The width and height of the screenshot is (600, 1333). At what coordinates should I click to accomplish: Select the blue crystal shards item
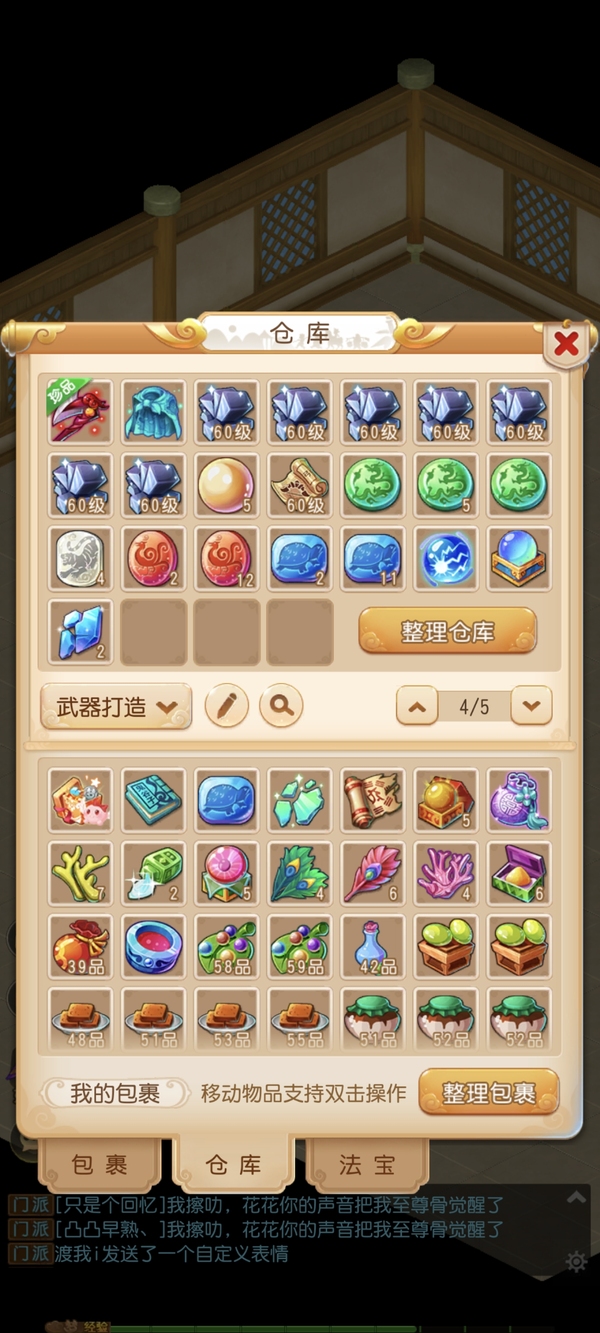pyautogui.click(x=81, y=632)
